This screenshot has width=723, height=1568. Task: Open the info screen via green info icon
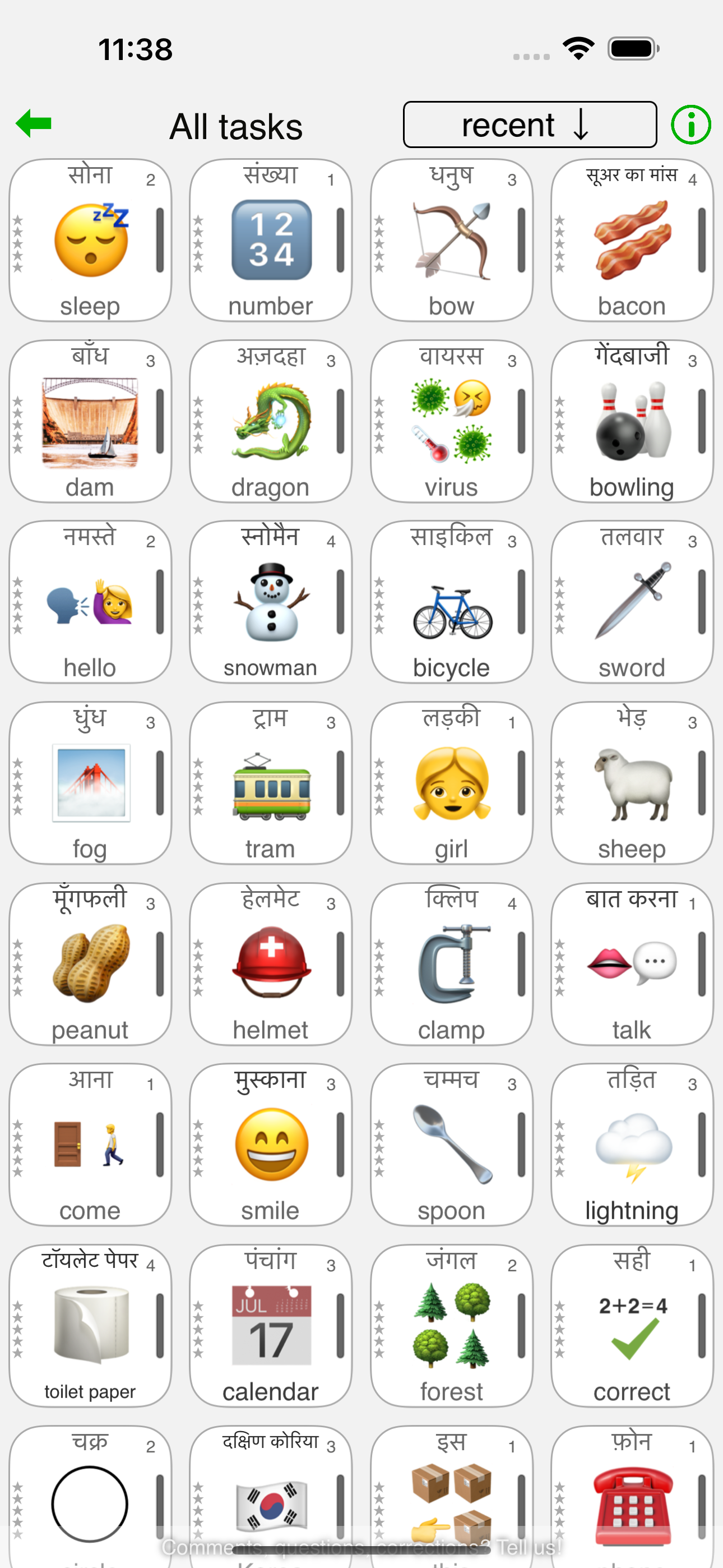click(x=690, y=125)
